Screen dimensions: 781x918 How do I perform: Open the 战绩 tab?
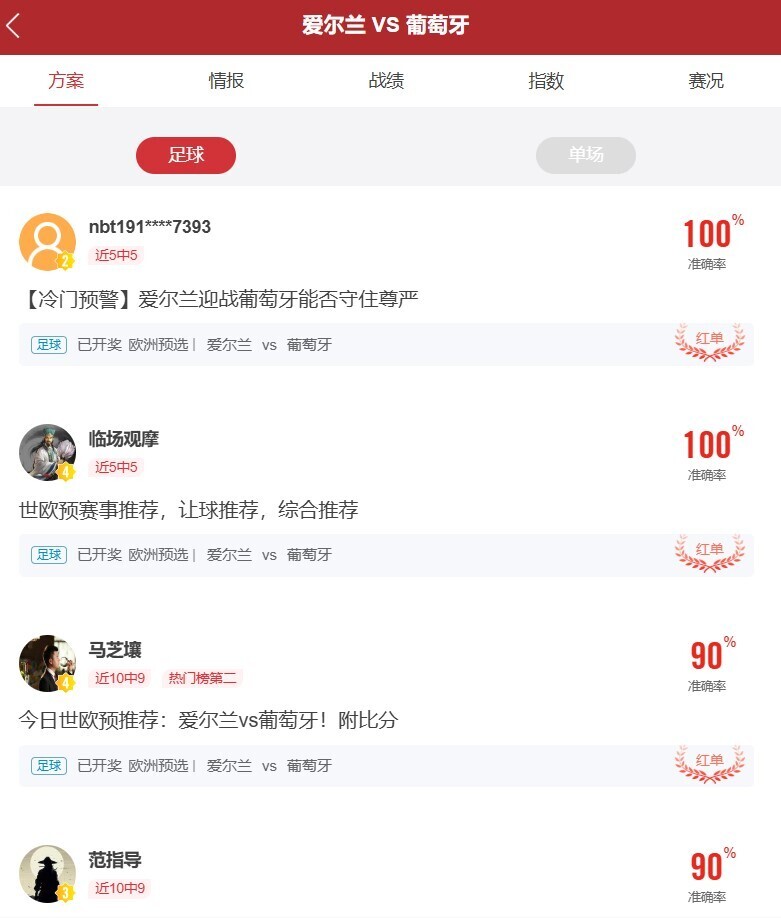tap(386, 81)
